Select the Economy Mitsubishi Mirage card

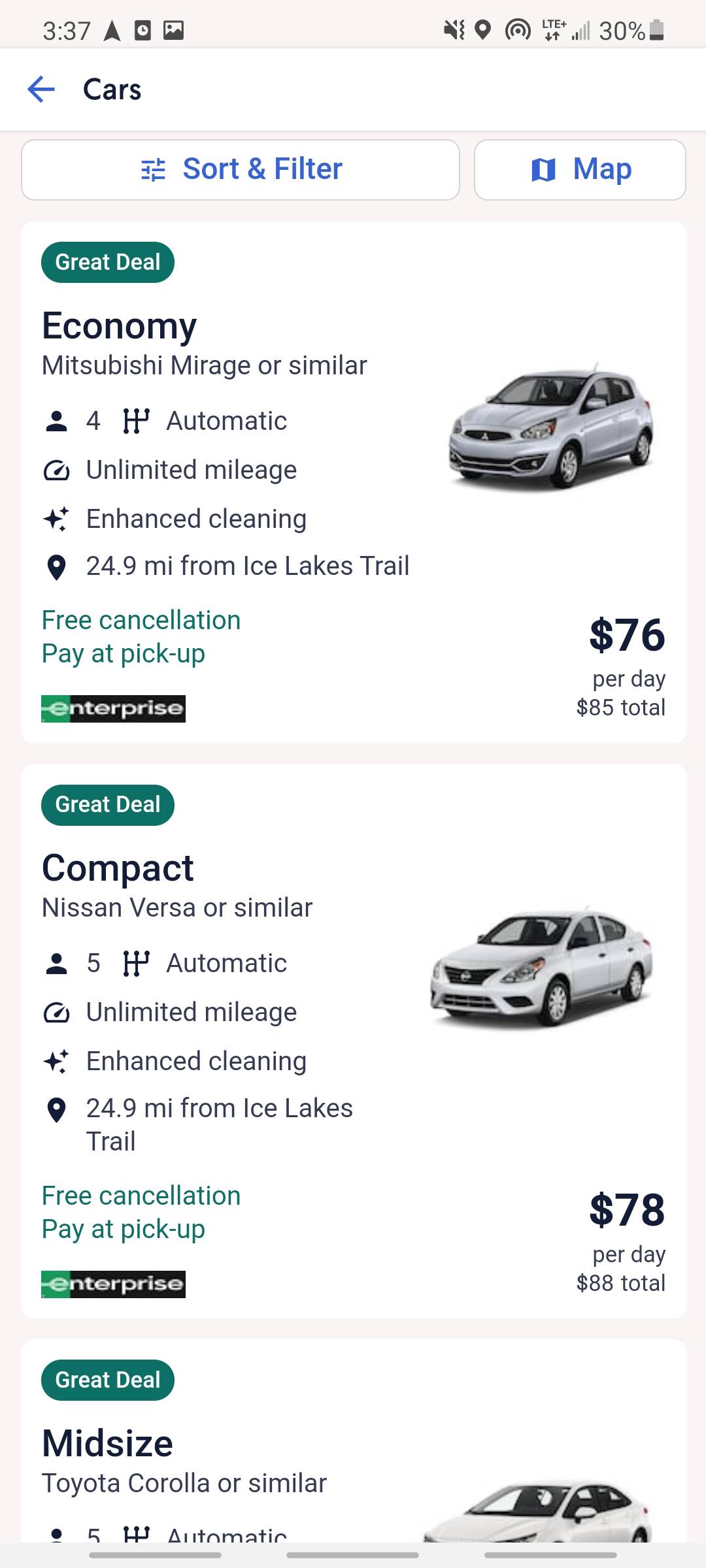click(353, 482)
